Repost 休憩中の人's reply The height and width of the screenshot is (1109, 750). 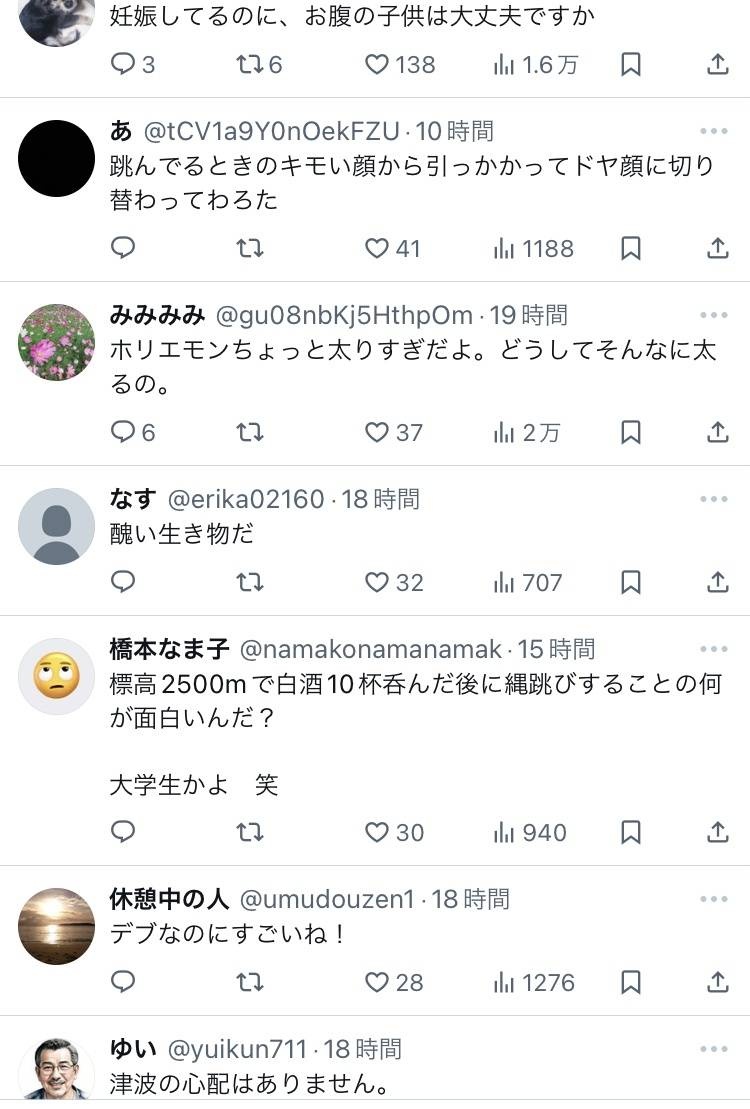249,982
